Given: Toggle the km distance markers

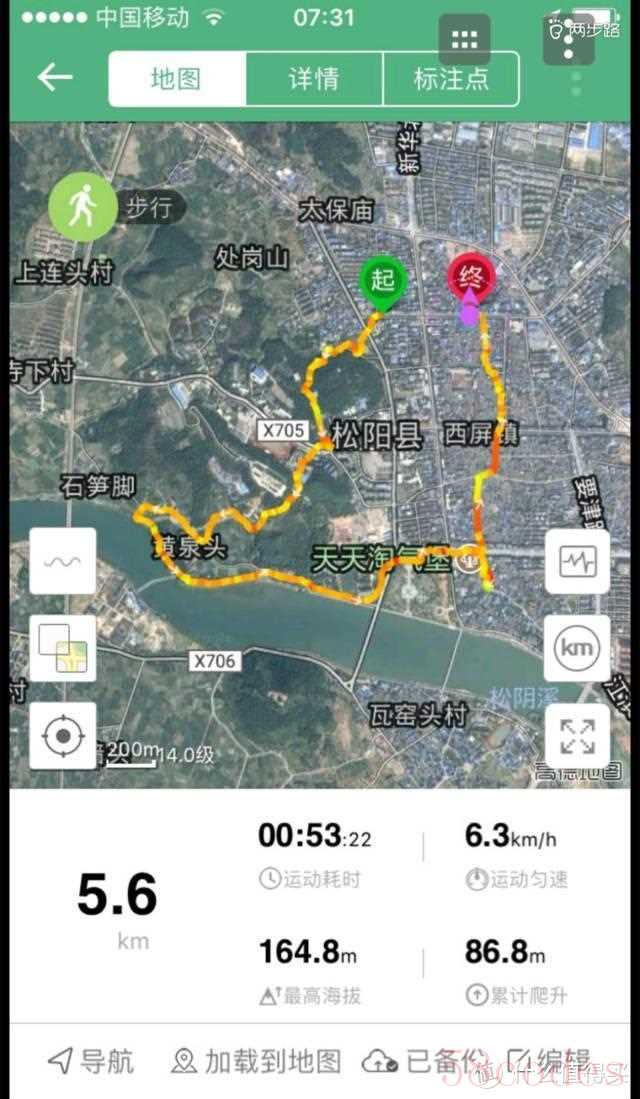Looking at the screenshot, I should pos(577,648).
